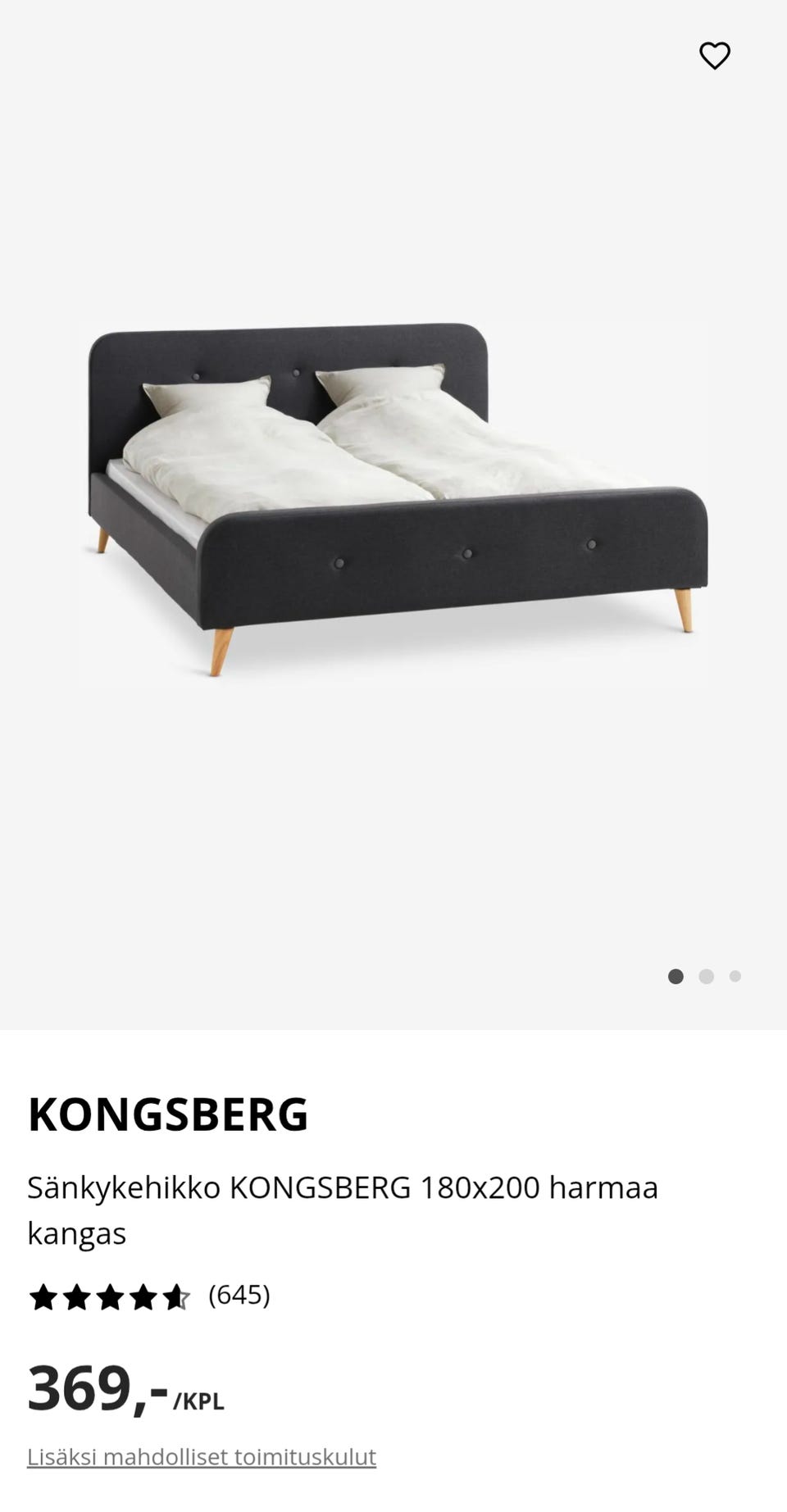
Task: Open the Lisäksi mahdolliset toimituskulut link
Action: (x=202, y=1457)
